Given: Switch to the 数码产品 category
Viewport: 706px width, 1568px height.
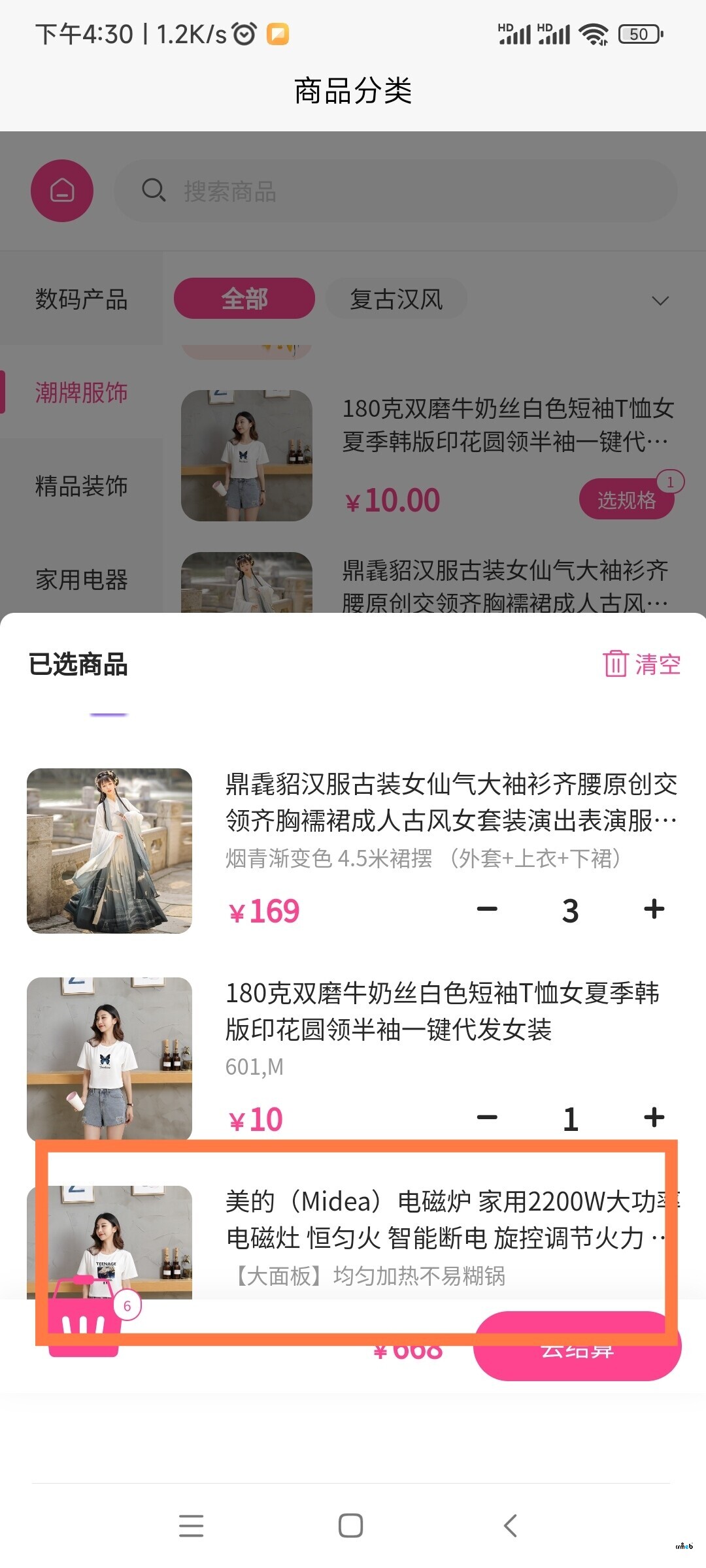Looking at the screenshot, I should pyautogui.click(x=81, y=299).
